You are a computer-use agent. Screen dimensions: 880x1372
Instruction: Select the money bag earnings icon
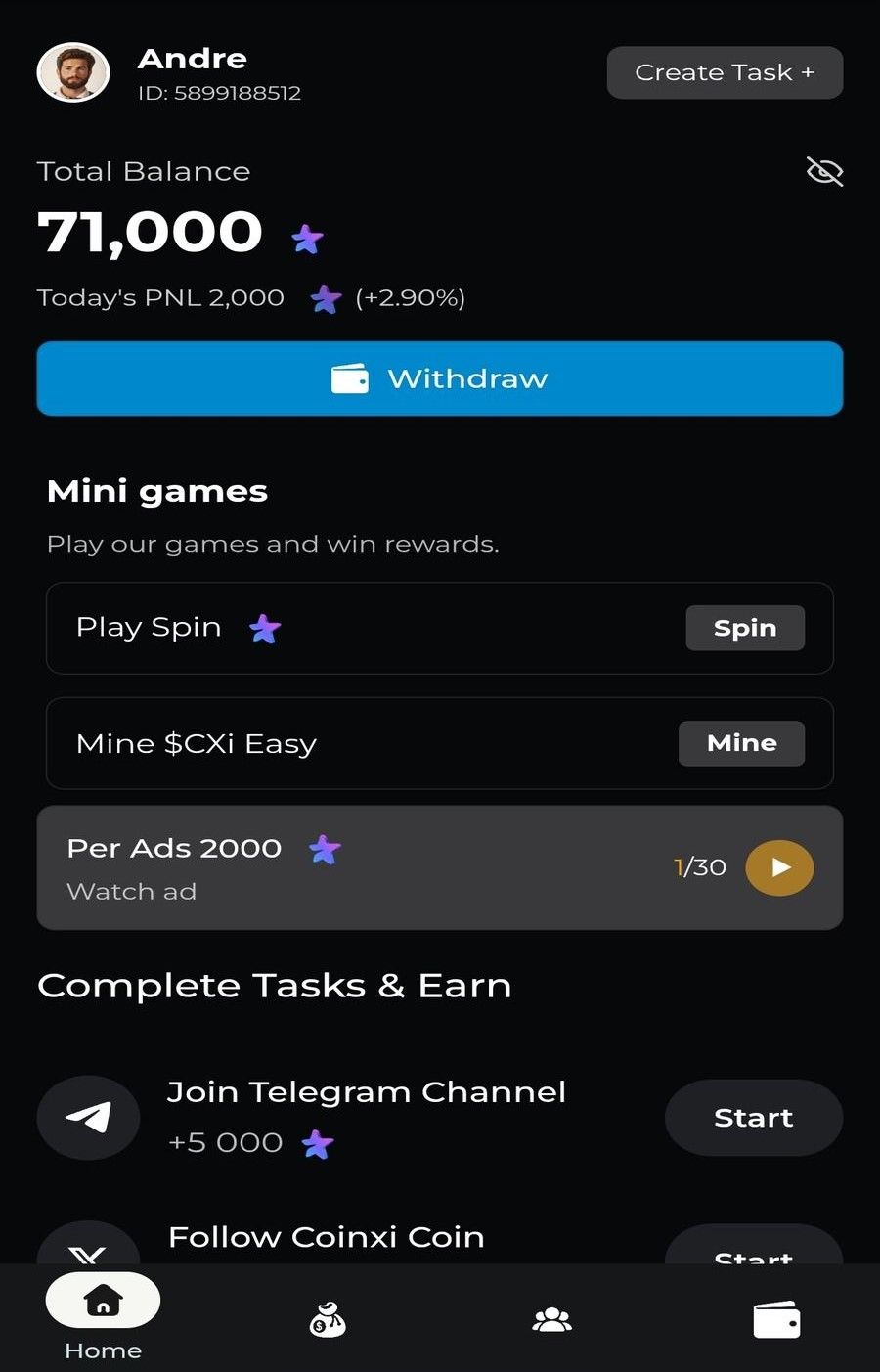(x=327, y=1318)
